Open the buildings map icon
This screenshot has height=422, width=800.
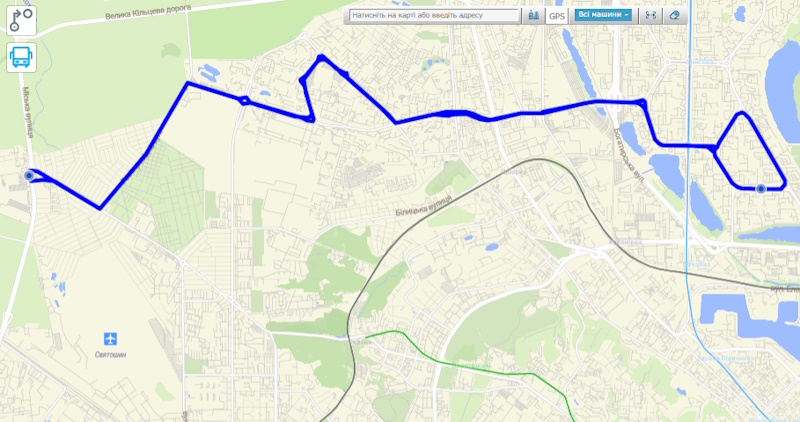[534, 16]
